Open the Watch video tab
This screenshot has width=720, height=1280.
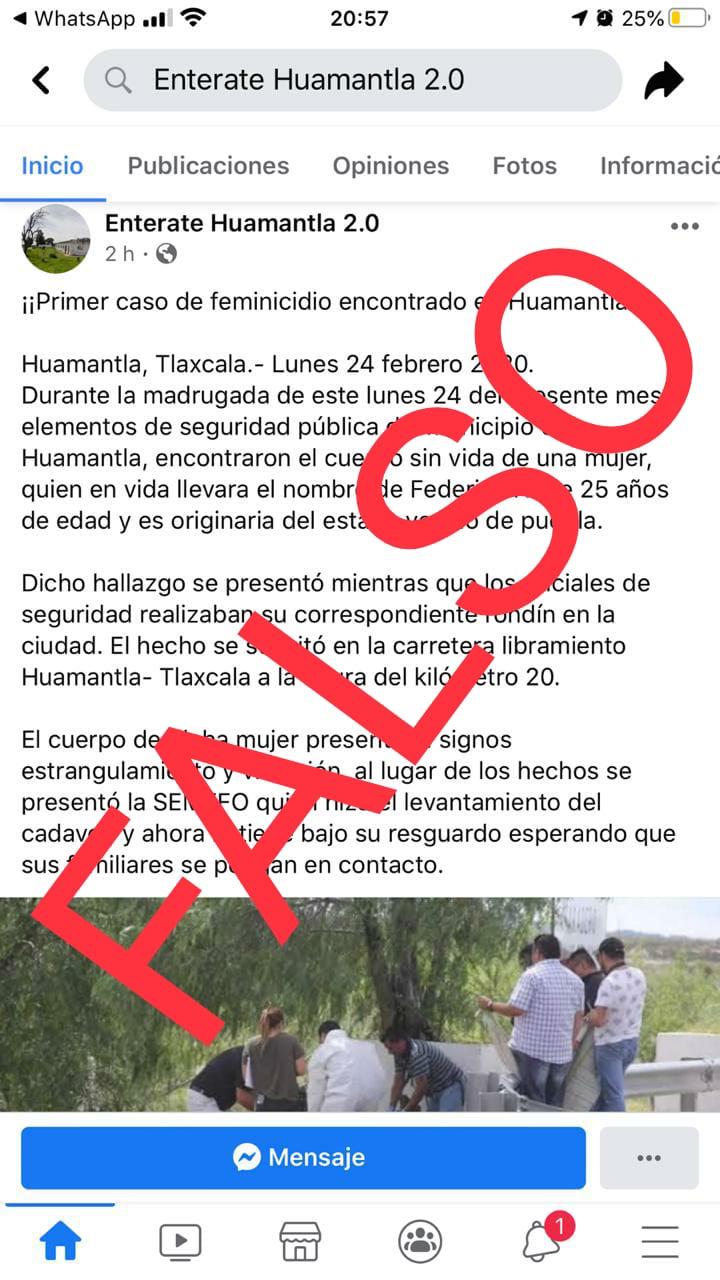click(x=180, y=1242)
